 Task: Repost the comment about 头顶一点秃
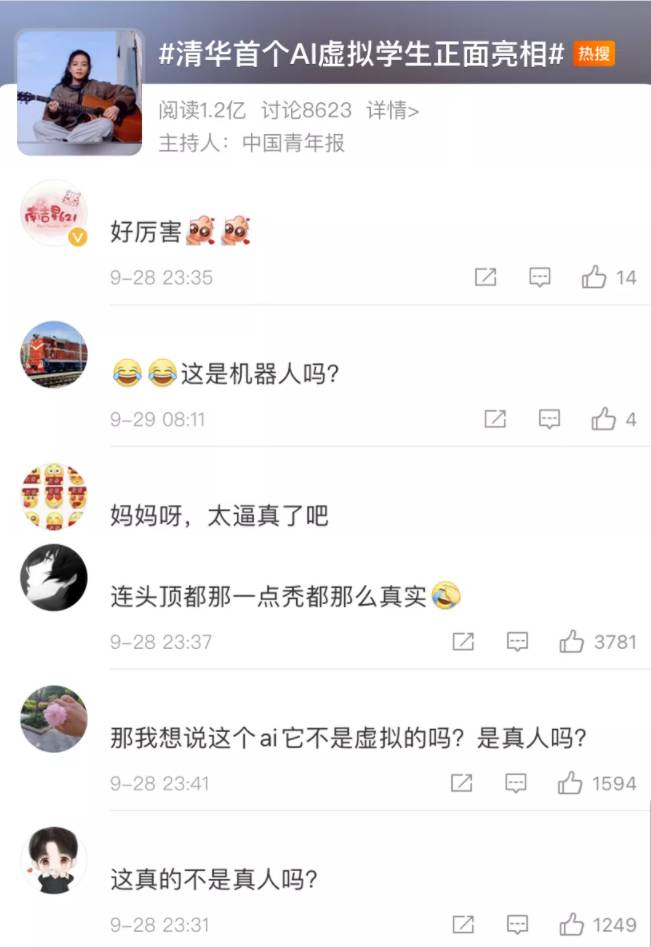(x=463, y=641)
